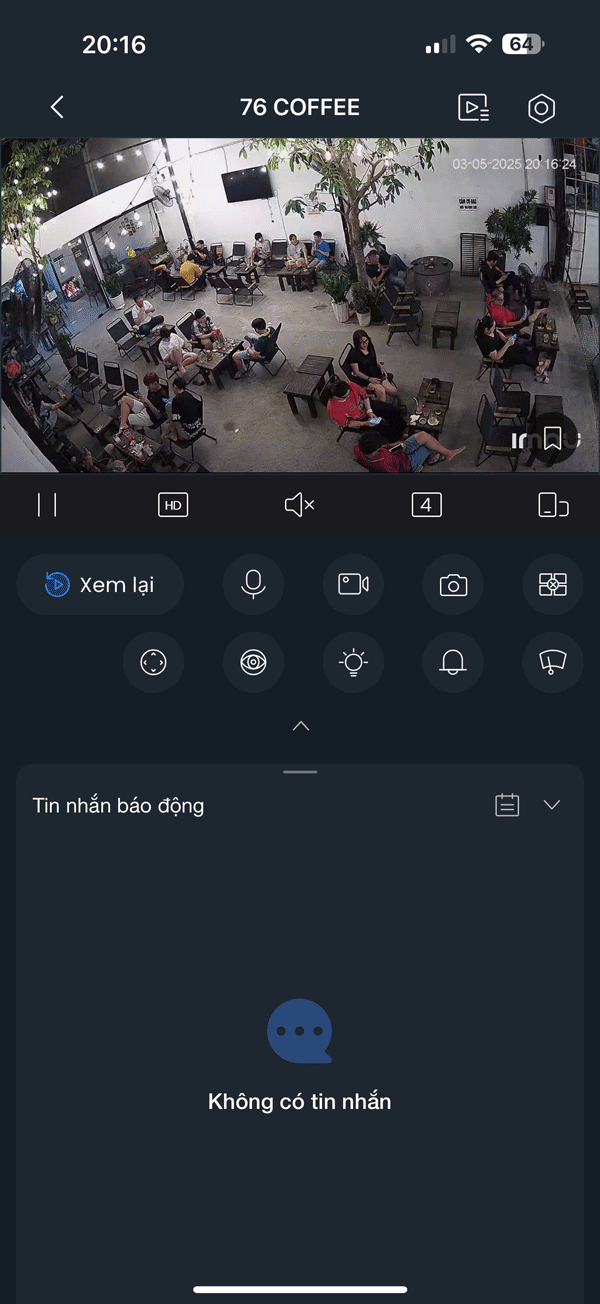The width and height of the screenshot is (600, 1304).
Task: Trigger the alarm bell
Action: click(453, 662)
